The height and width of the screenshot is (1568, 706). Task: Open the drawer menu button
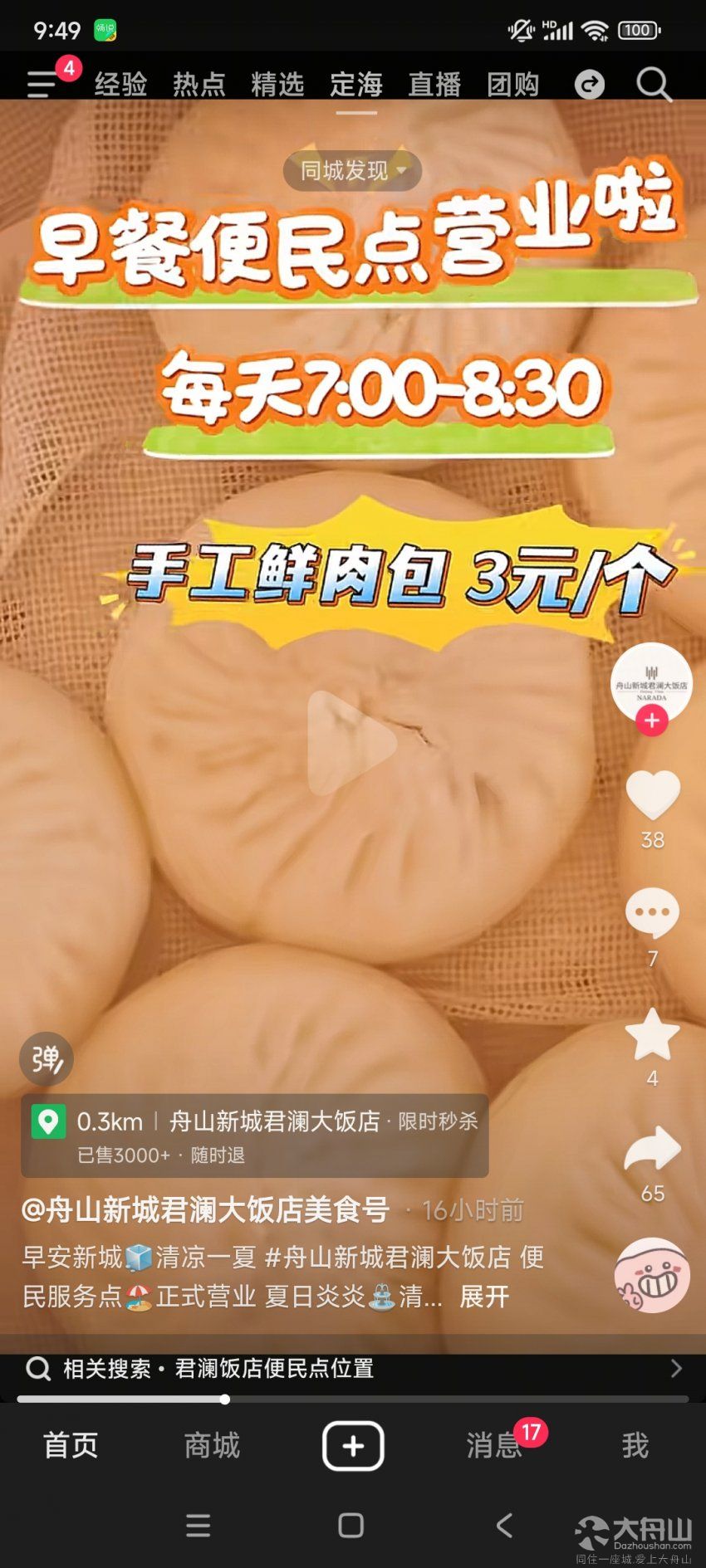[x=42, y=84]
